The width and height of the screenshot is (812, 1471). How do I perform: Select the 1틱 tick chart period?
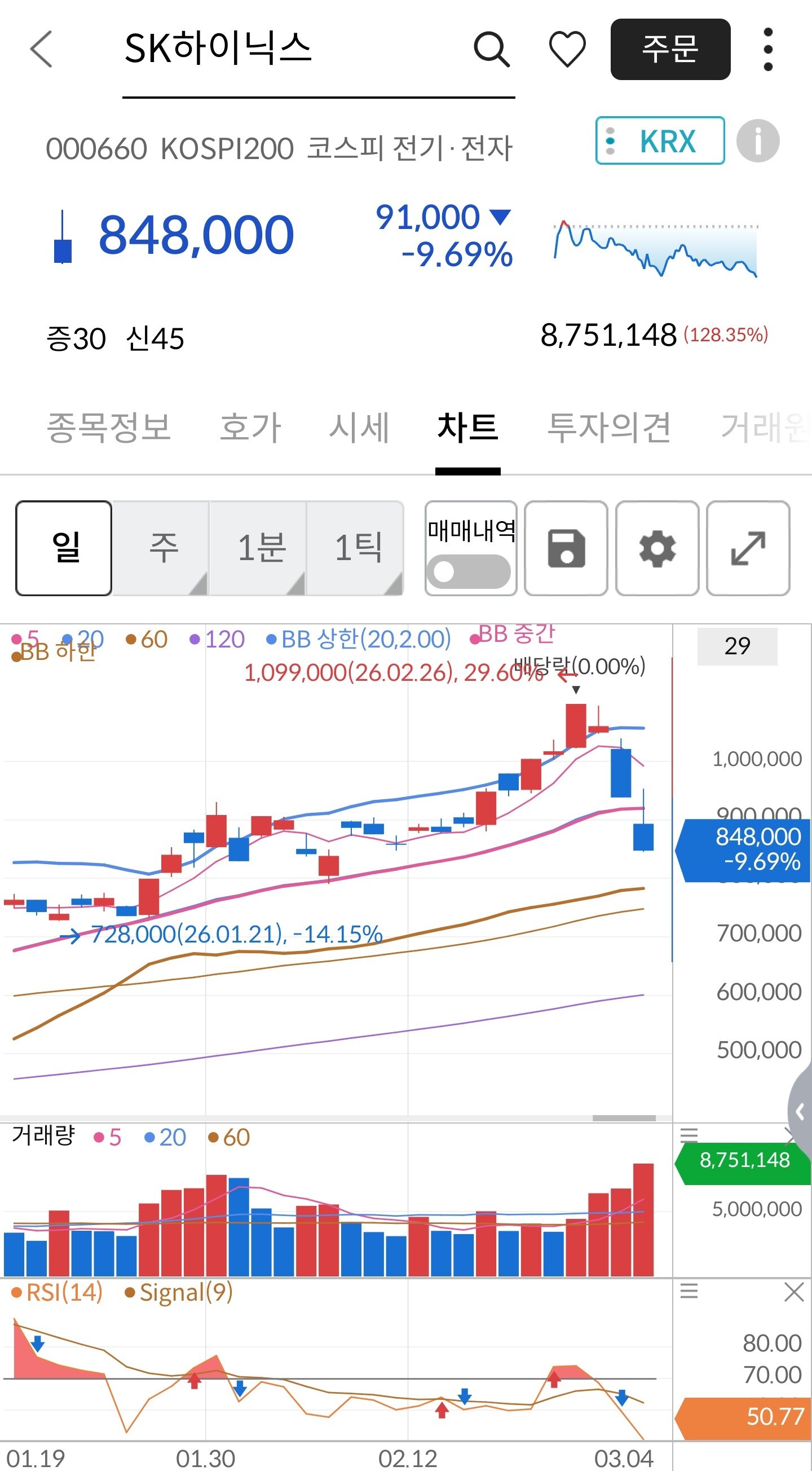tap(356, 548)
